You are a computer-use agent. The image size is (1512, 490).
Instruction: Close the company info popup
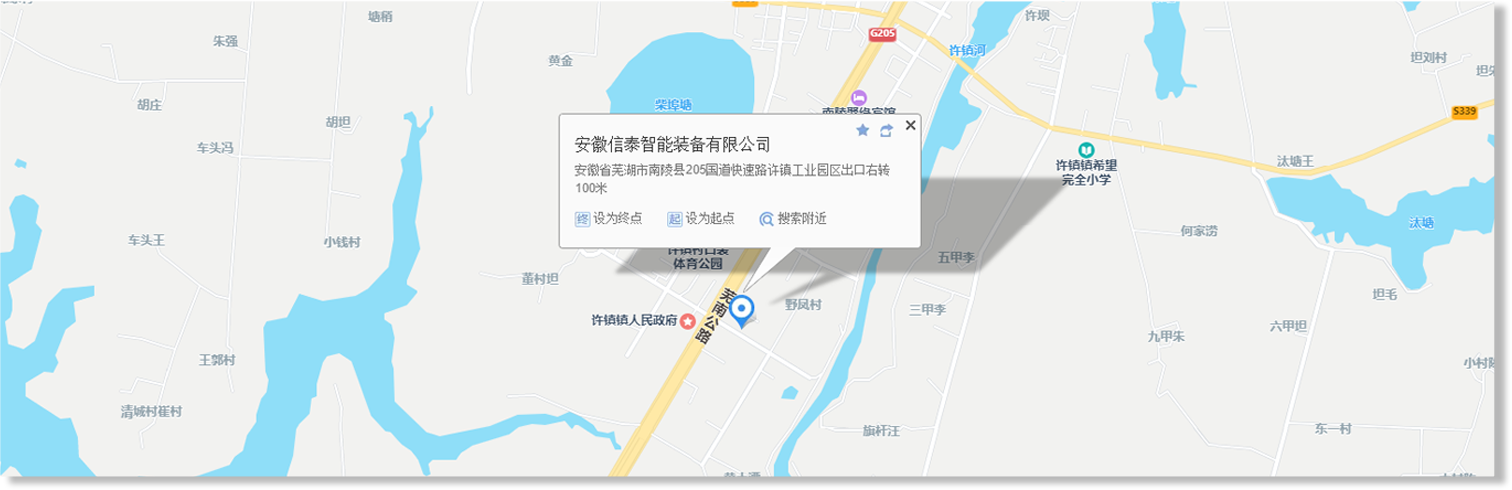(910, 125)
